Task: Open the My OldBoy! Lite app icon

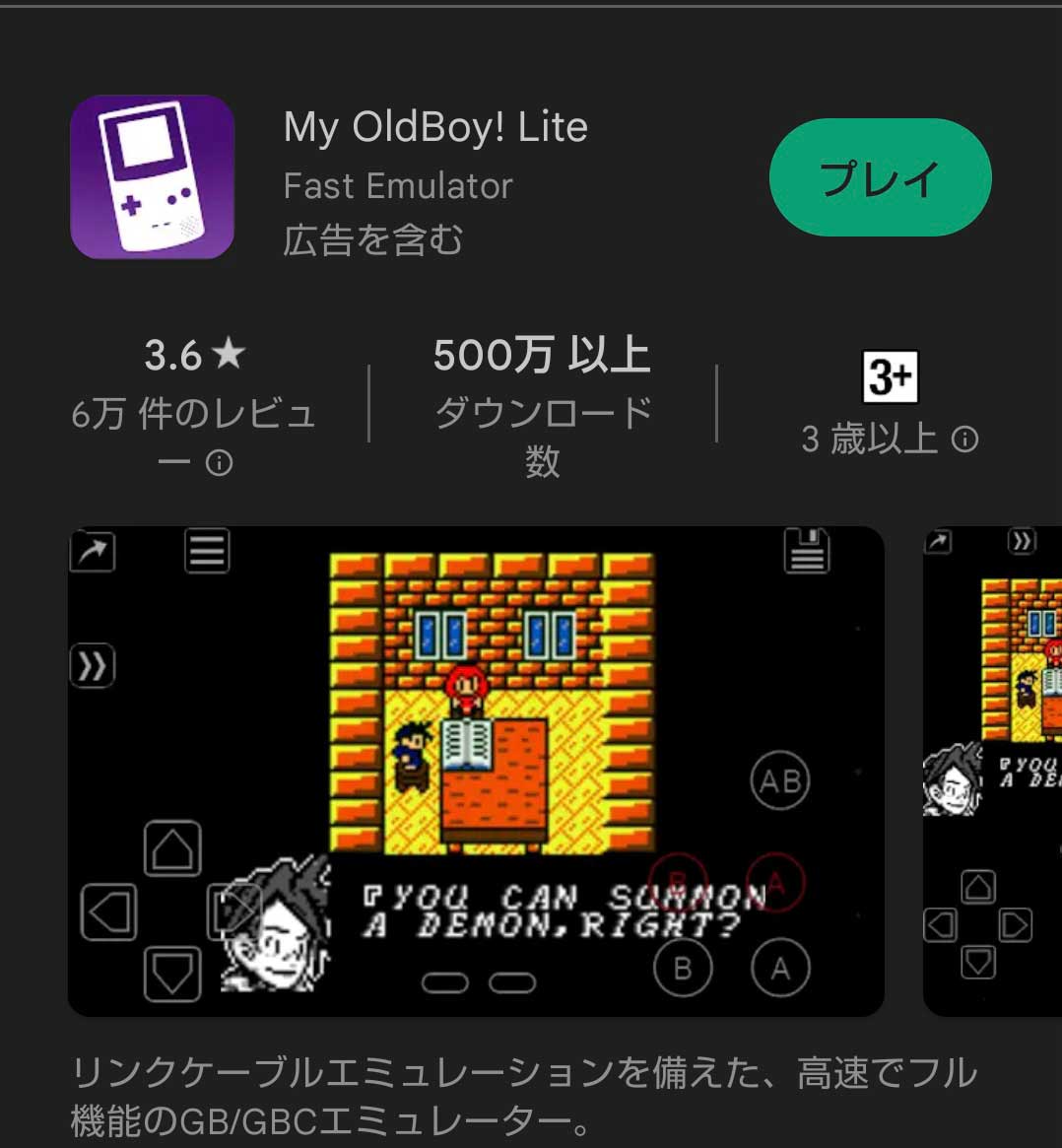Action: coord(152,177)
